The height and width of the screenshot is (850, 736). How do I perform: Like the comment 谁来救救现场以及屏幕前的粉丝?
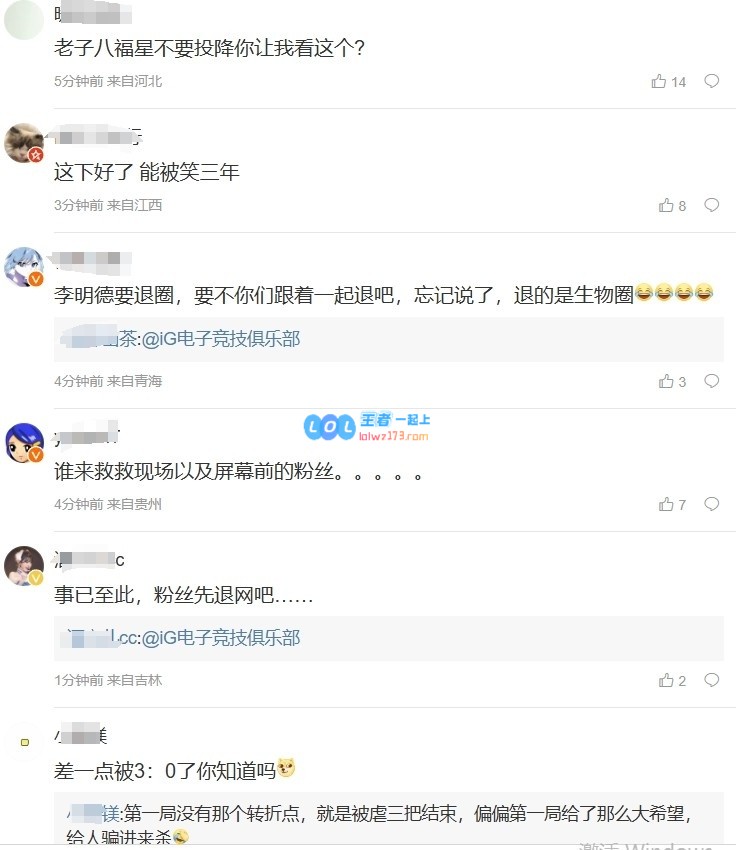[x=666, y=505]
